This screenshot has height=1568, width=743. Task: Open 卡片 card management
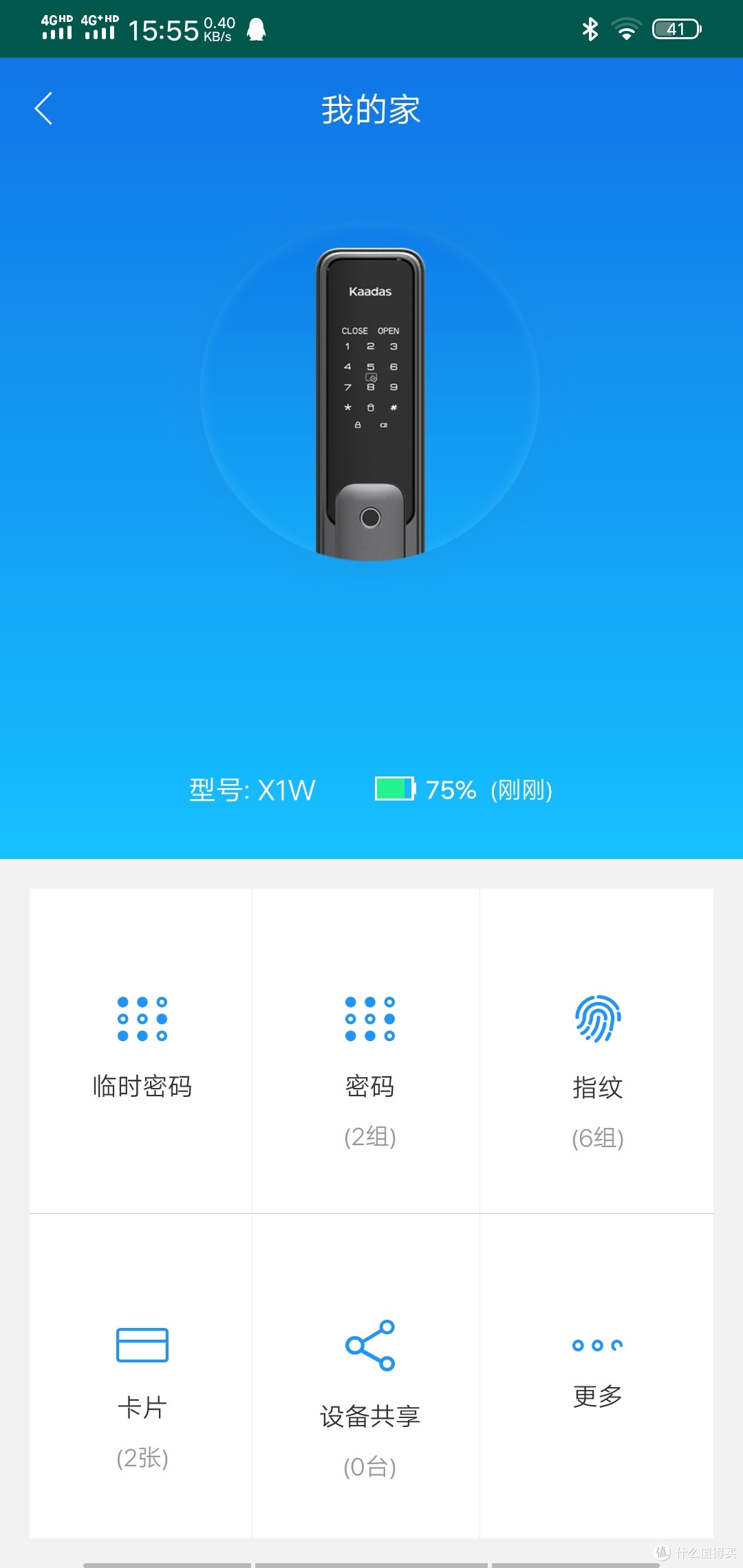click(142, 1375)
